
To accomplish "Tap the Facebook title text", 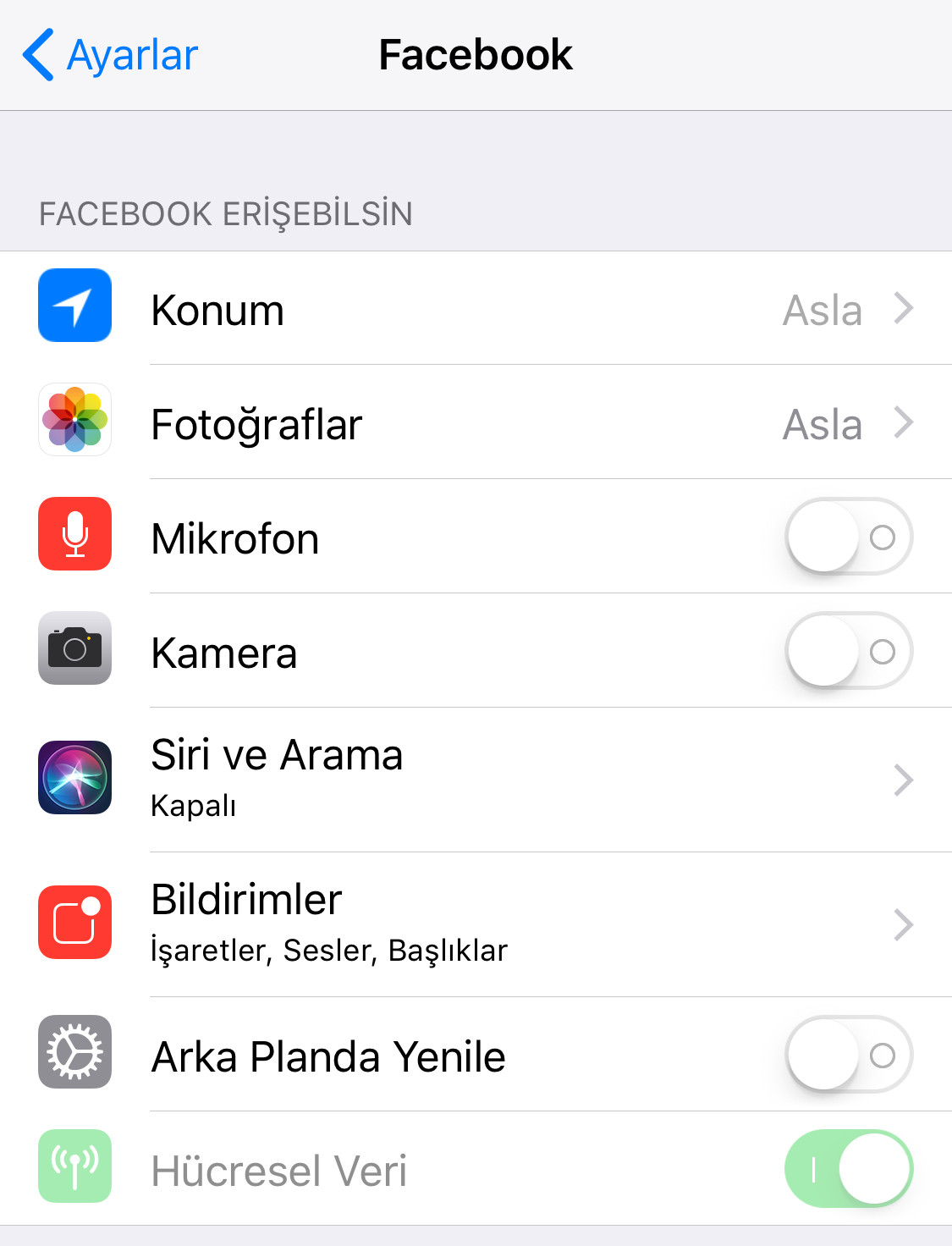I will pyautogui.click(x=476, y=54).
